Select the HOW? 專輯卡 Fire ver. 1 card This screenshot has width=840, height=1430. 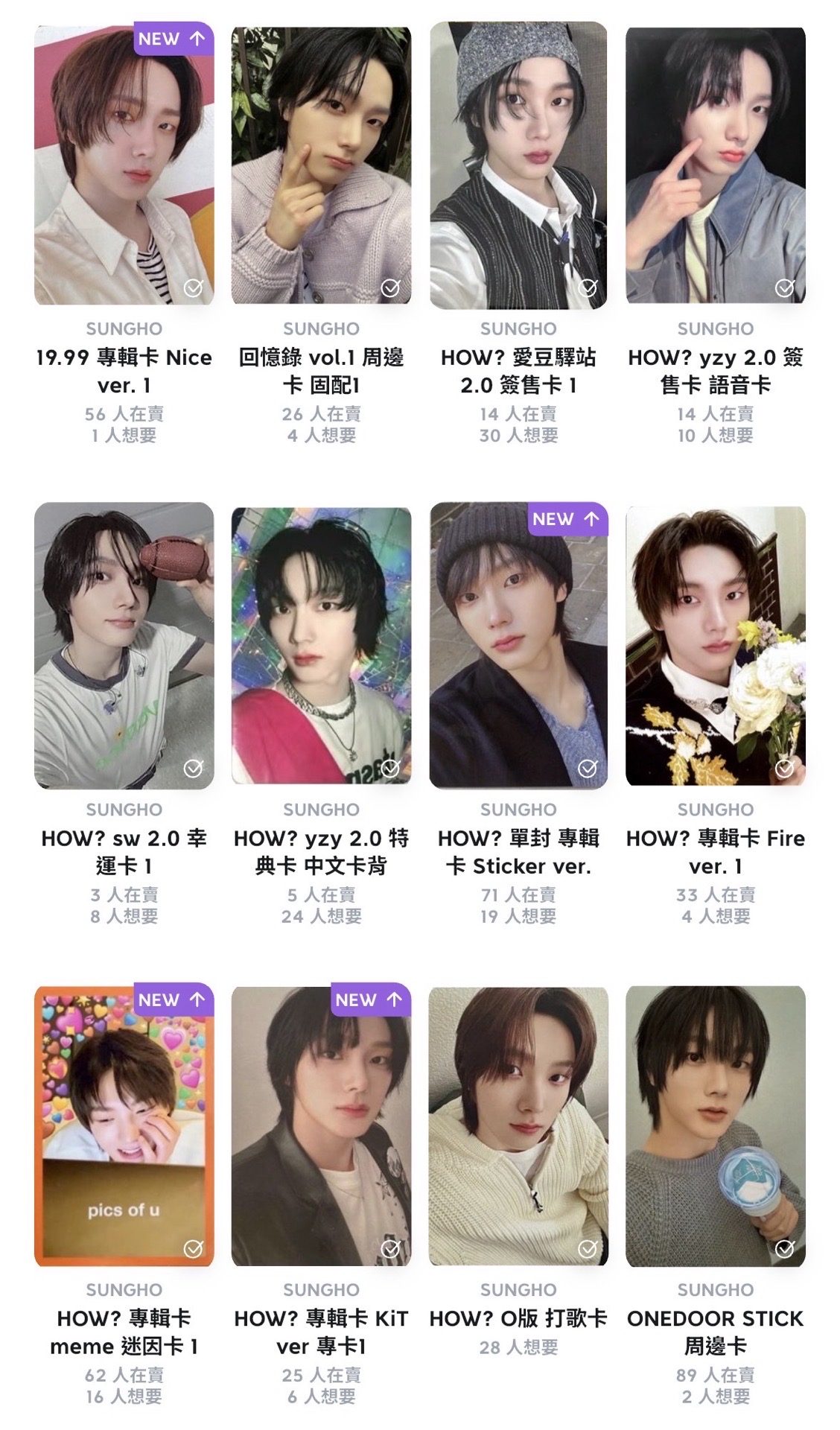tap(715, 645)
